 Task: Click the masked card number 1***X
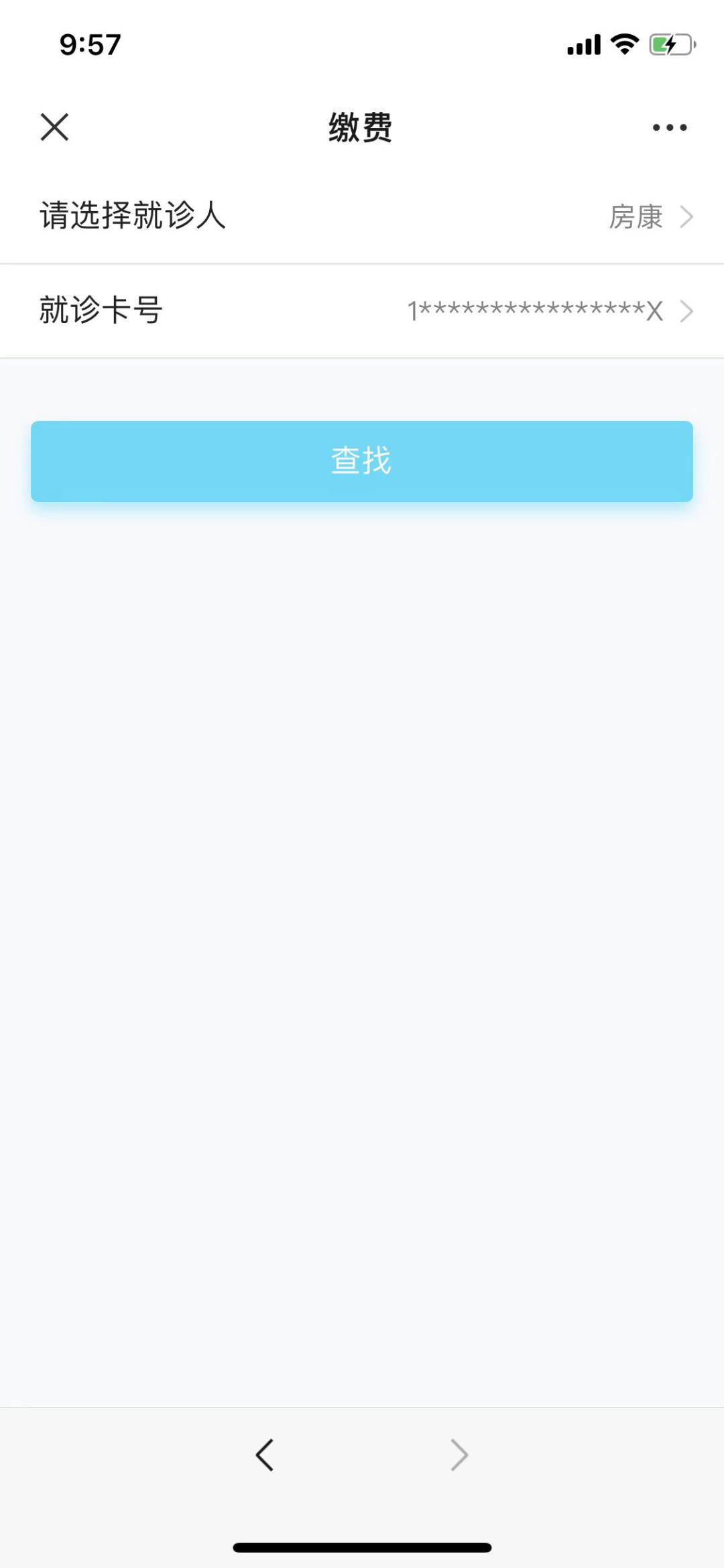534,310
